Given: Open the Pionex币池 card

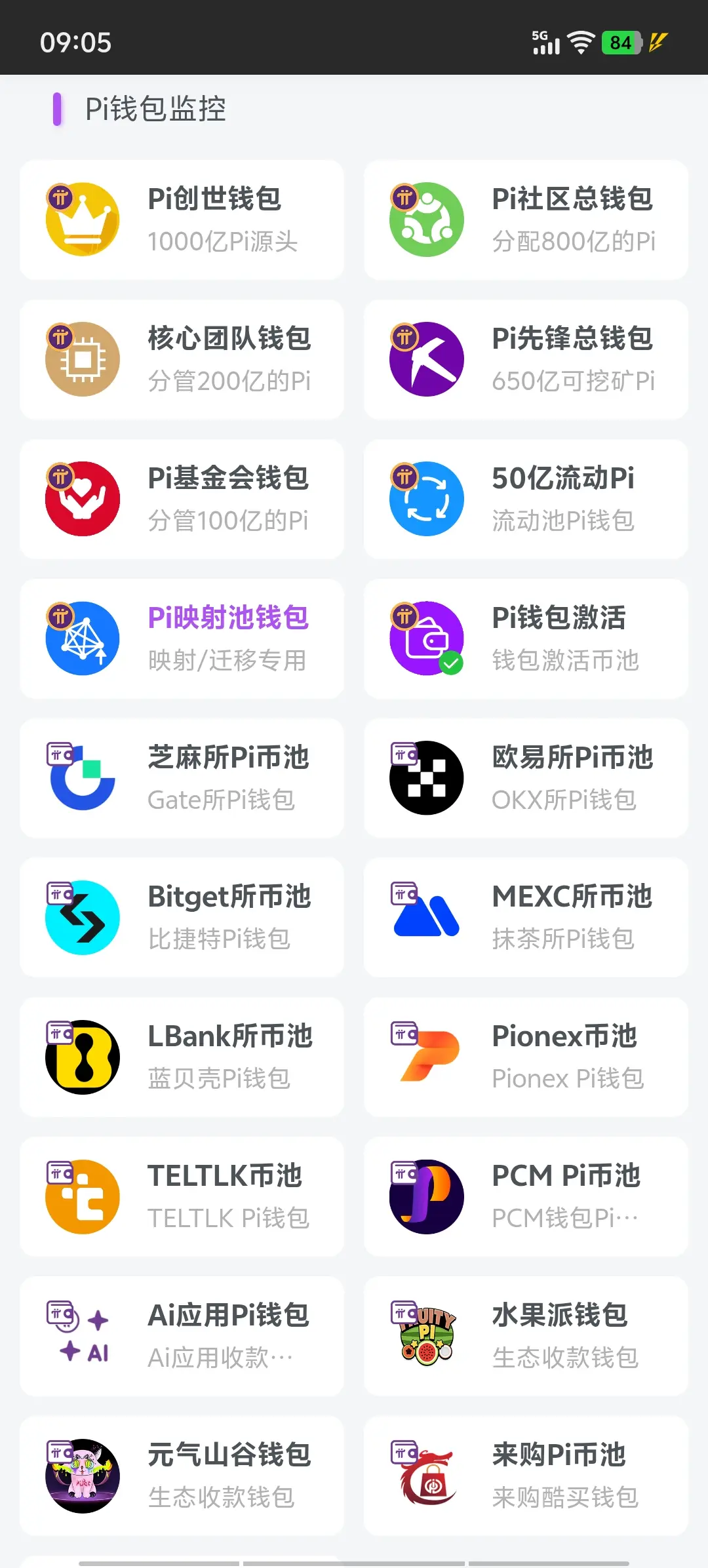Looking at the screenshot, I should point(526,1057).
